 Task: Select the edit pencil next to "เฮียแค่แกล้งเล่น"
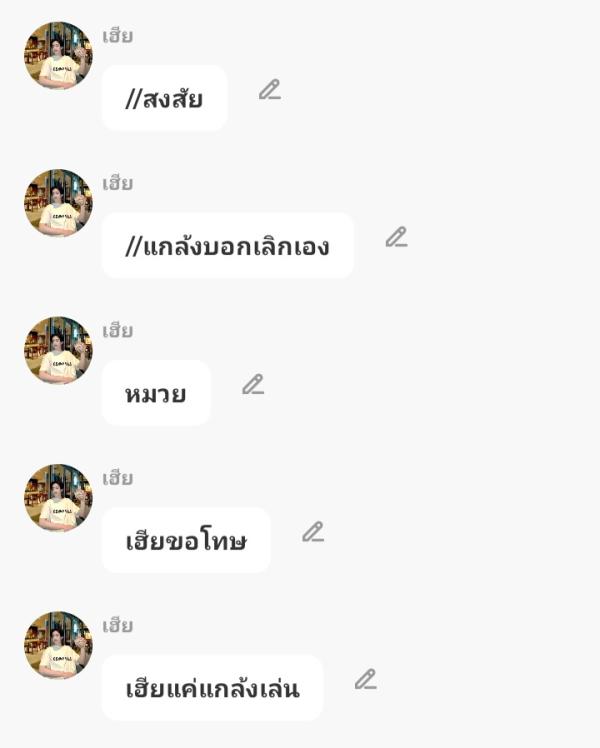[x=365, y=679]
